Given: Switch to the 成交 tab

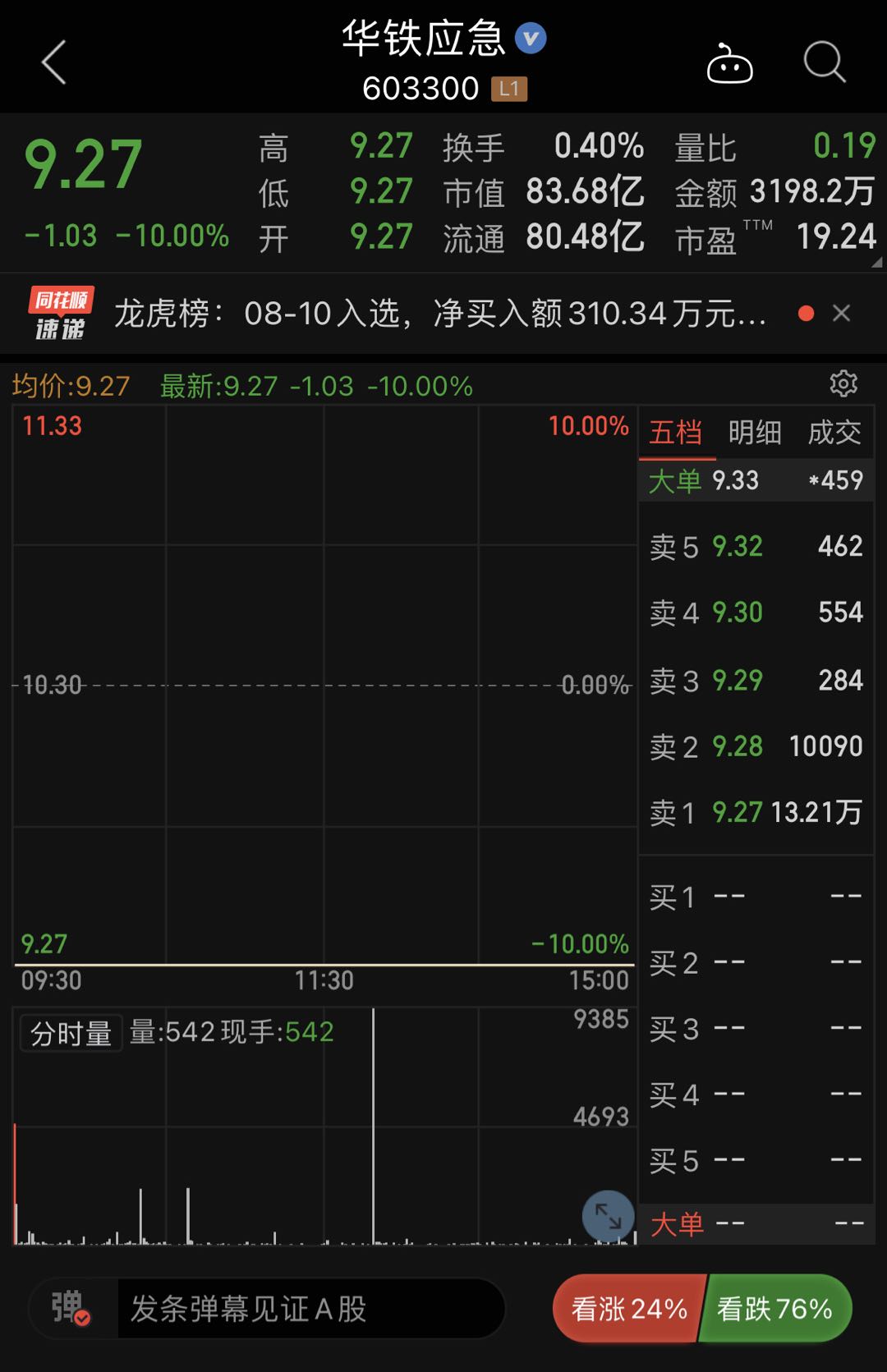Looking at the screenshot, I should pyautogui.click(x=834, y=433).
